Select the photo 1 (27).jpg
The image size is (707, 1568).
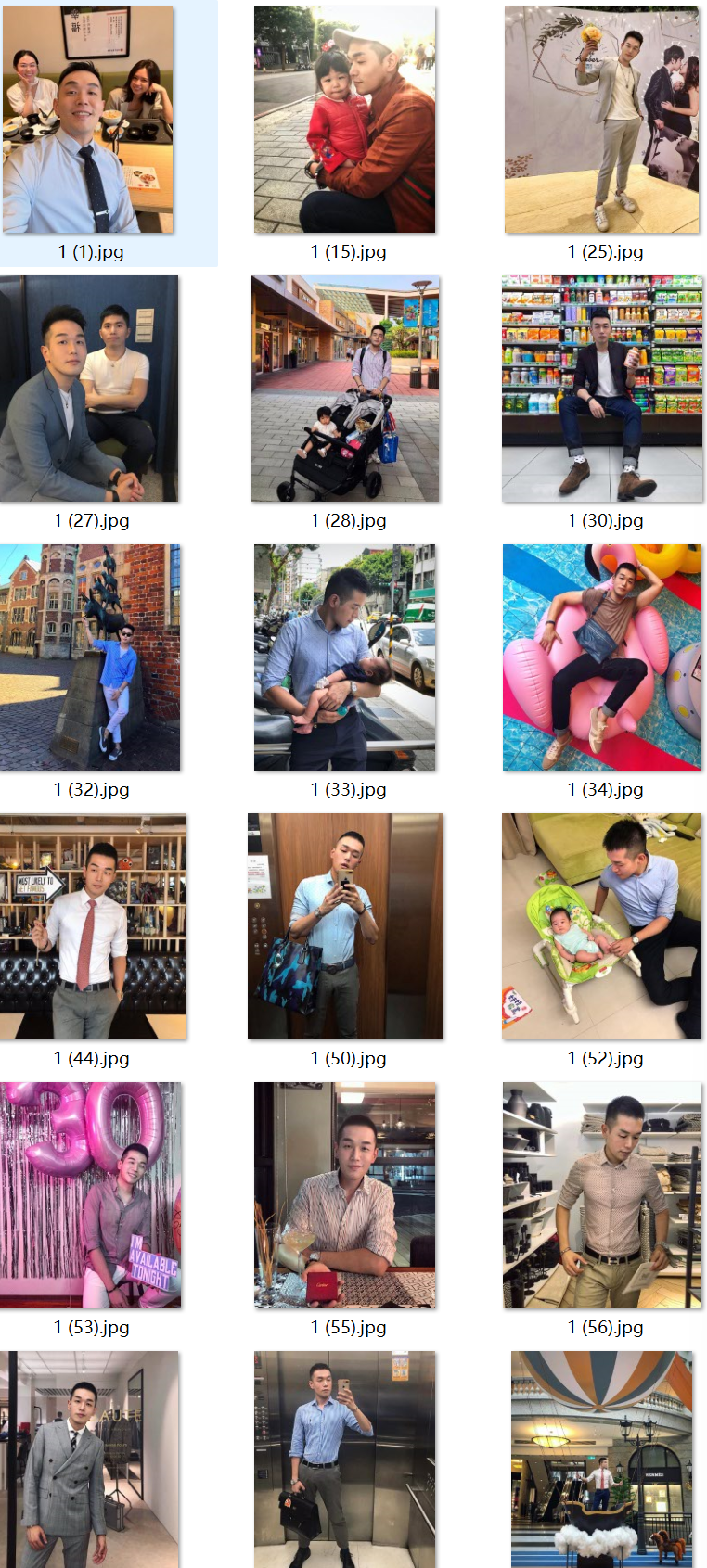pos(89,389)
